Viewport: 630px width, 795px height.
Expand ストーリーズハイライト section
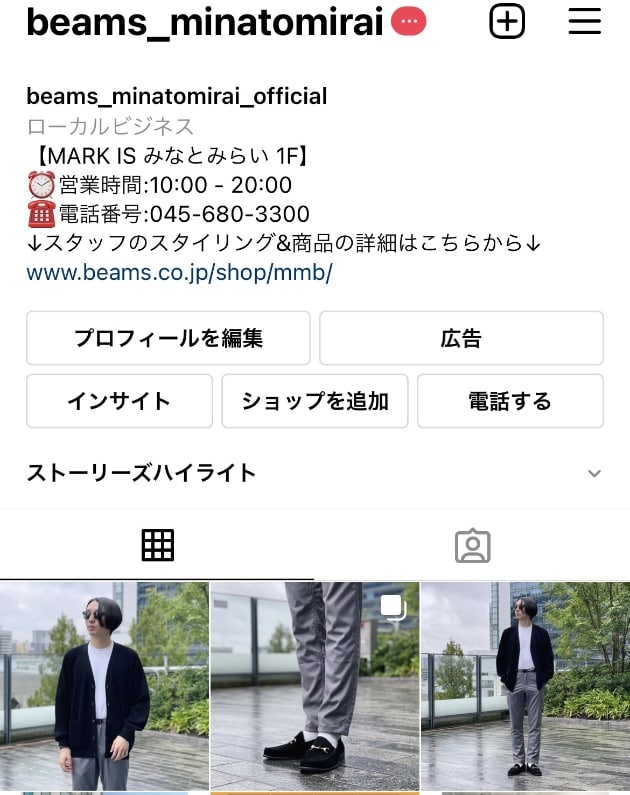(x=594, y=473)
